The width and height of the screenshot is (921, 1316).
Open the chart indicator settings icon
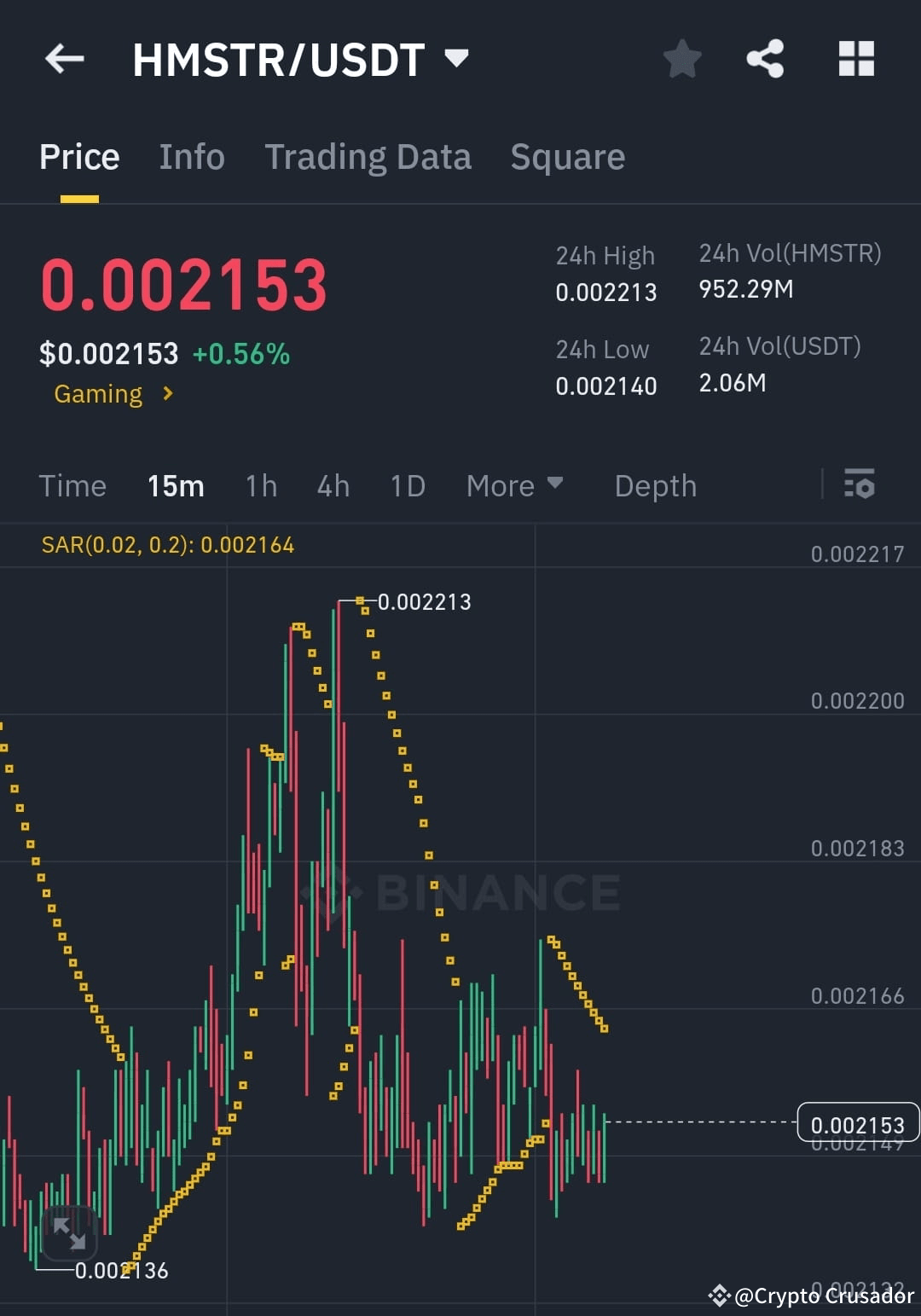860,485
